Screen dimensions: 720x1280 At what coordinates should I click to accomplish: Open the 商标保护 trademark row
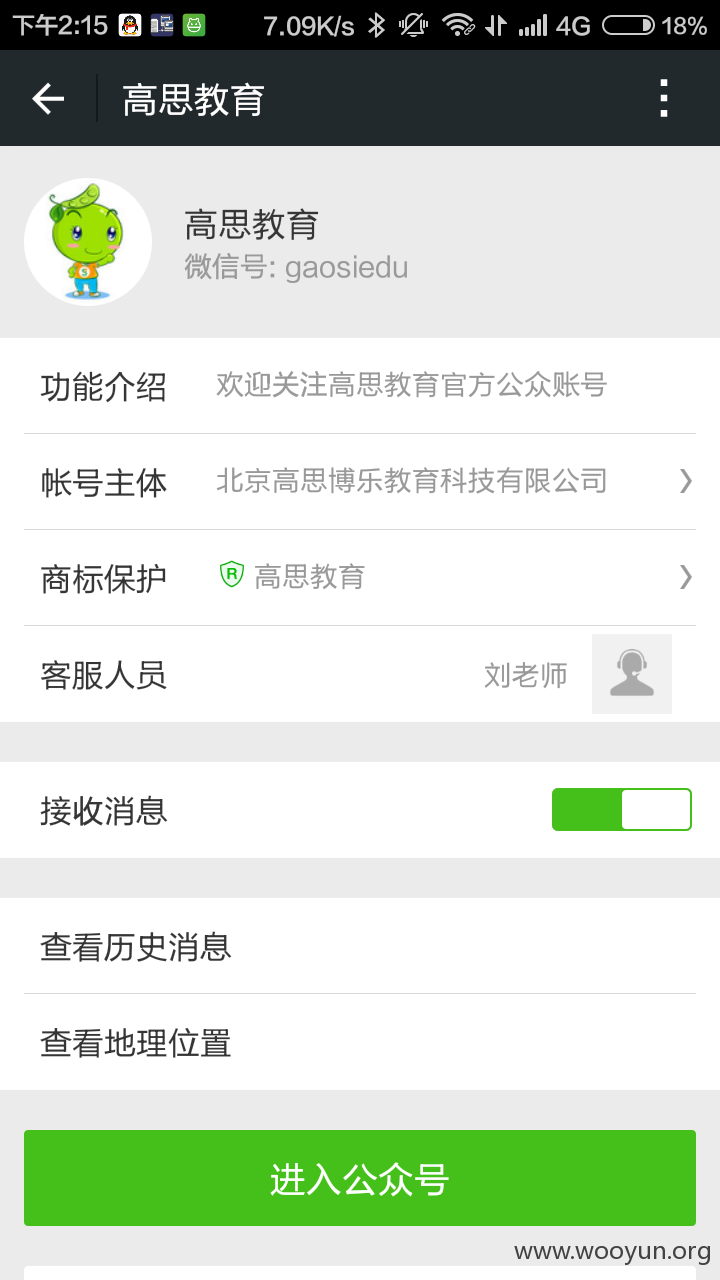(x=360, y=578)
